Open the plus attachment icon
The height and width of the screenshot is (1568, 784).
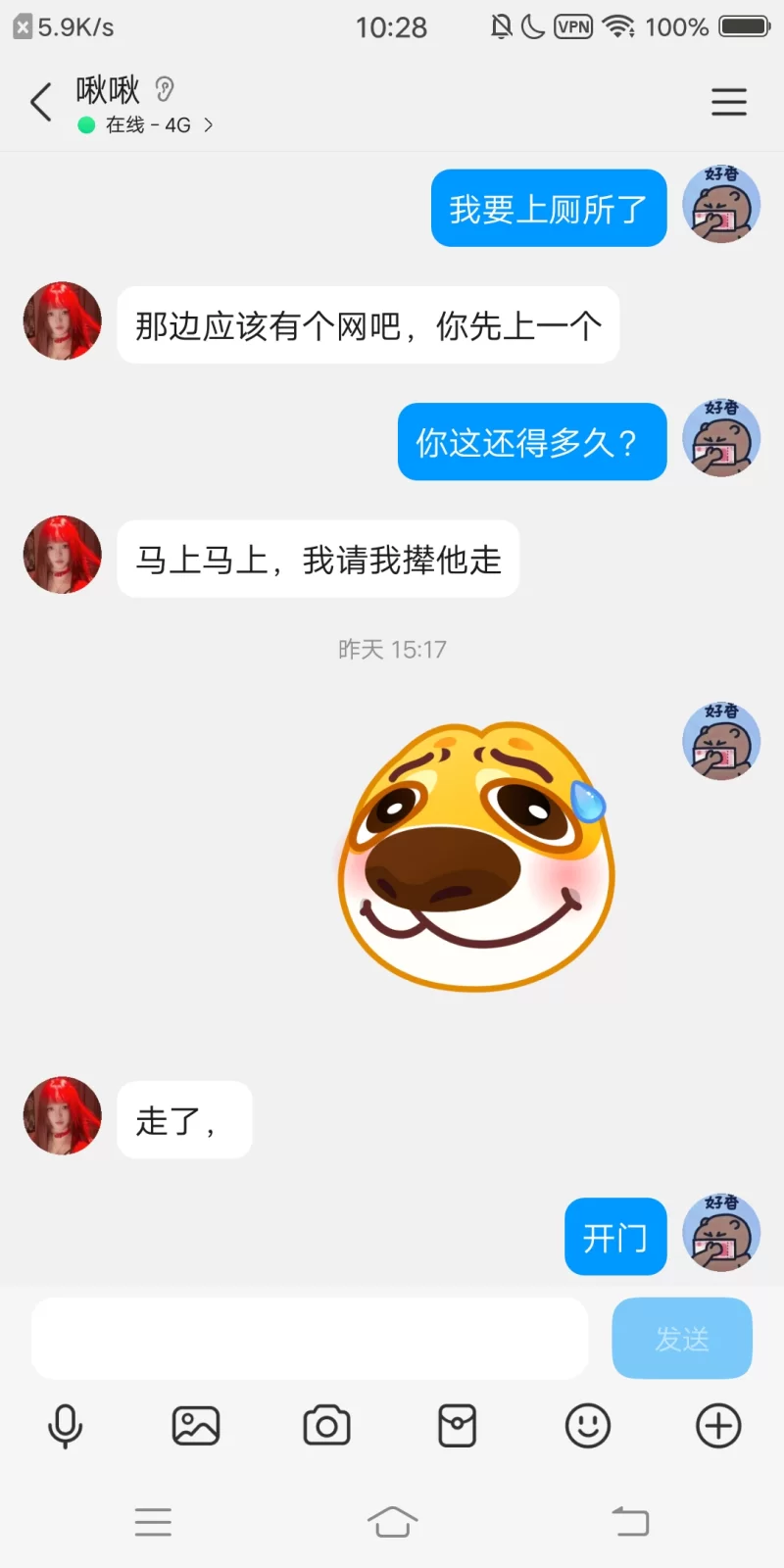pyautogui.click(x=717, y=1427)
